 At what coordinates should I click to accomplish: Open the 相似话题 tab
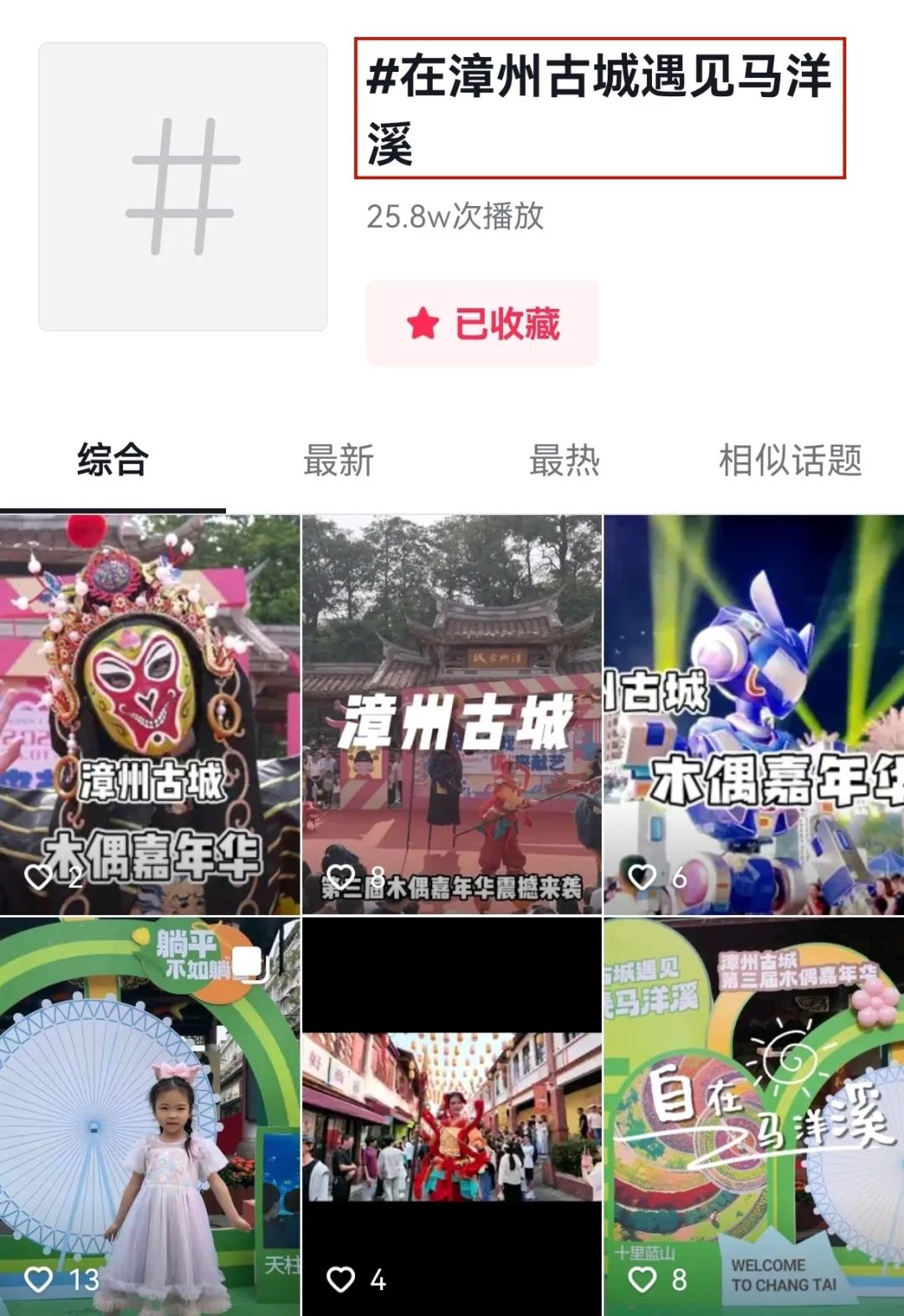[790, 460]
